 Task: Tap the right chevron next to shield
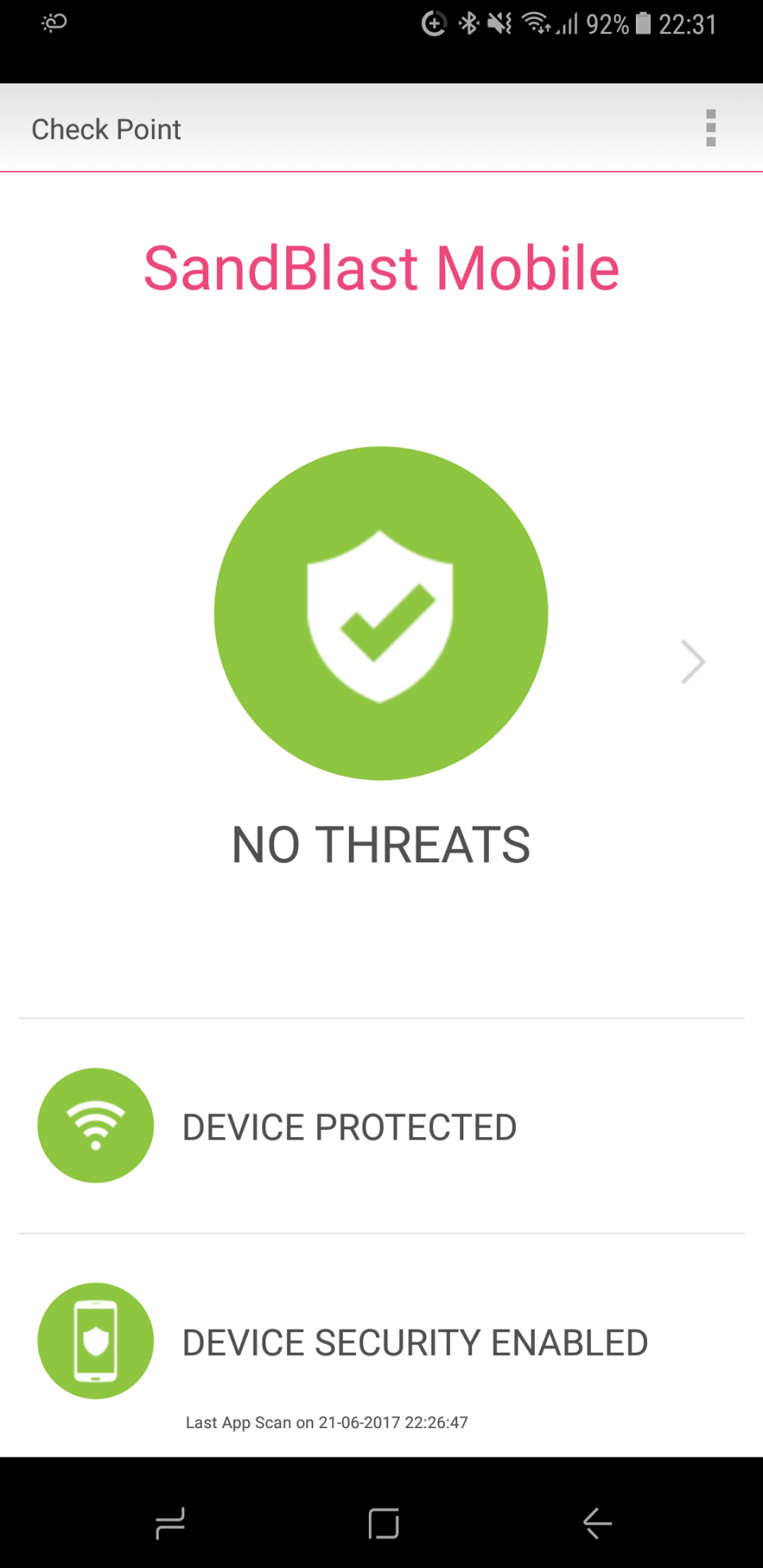(692, 661)
